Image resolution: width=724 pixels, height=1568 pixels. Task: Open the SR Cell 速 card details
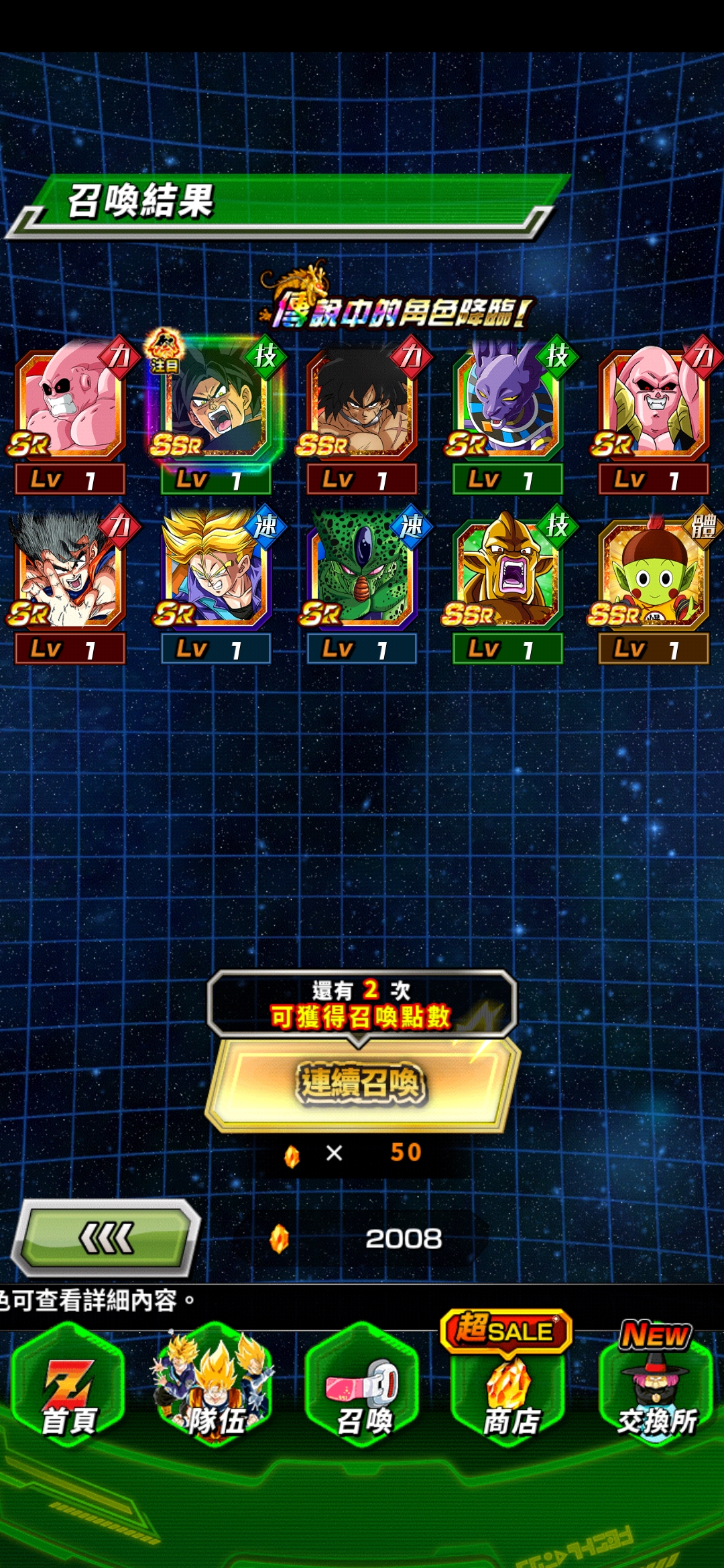point(362,570)
